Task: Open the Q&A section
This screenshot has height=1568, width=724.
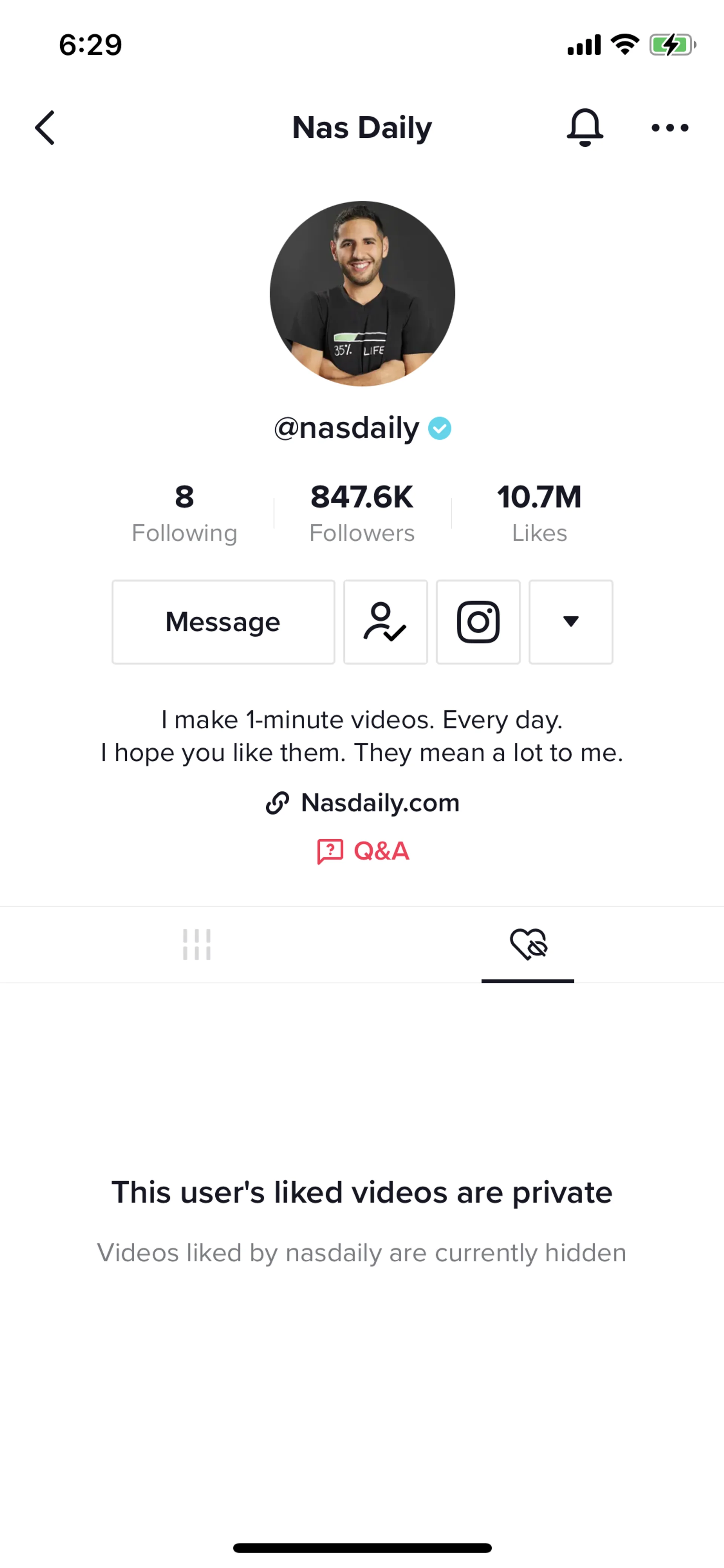Action: pyautogui.click(x=363, y=850)
